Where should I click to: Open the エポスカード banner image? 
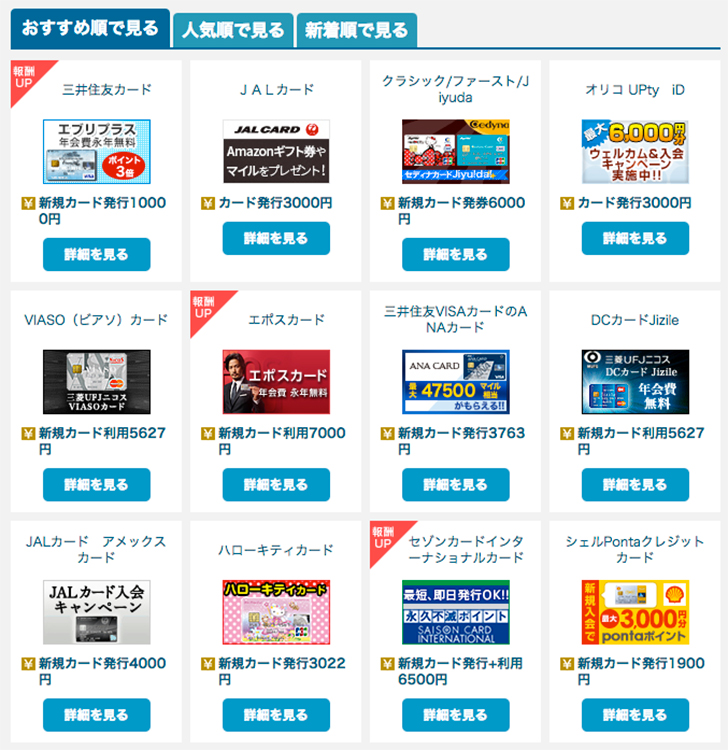(276, 381)
